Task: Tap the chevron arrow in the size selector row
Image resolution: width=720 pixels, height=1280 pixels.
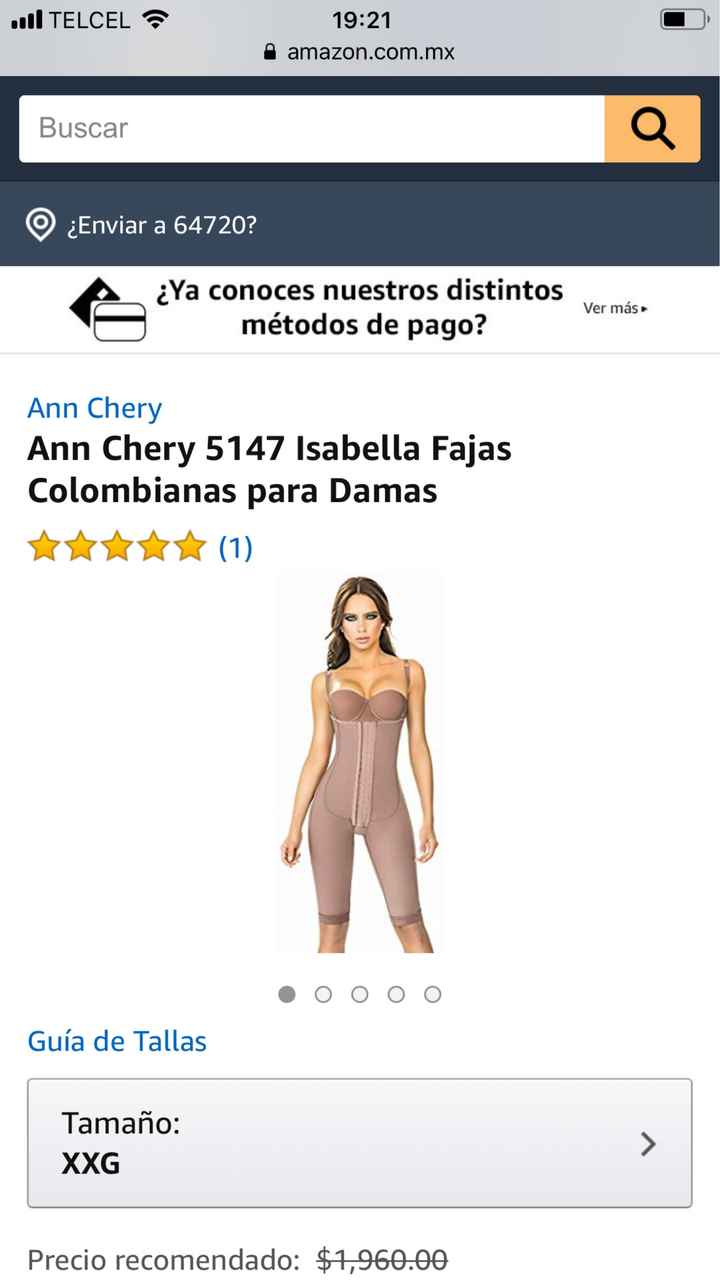Action: [648, 1143]
